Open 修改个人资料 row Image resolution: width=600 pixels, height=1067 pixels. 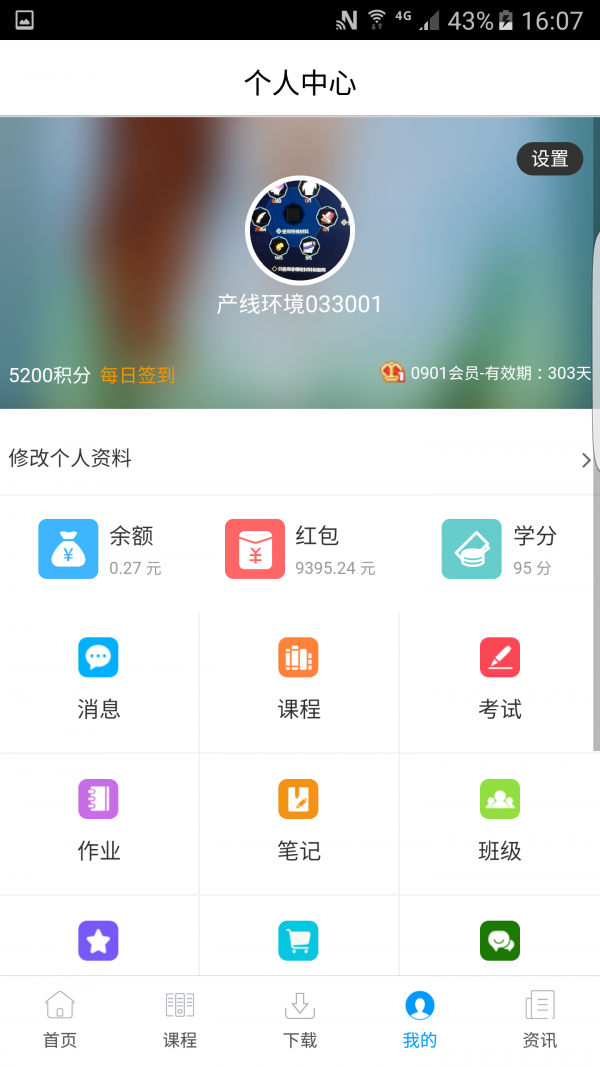tap(300, 459)
